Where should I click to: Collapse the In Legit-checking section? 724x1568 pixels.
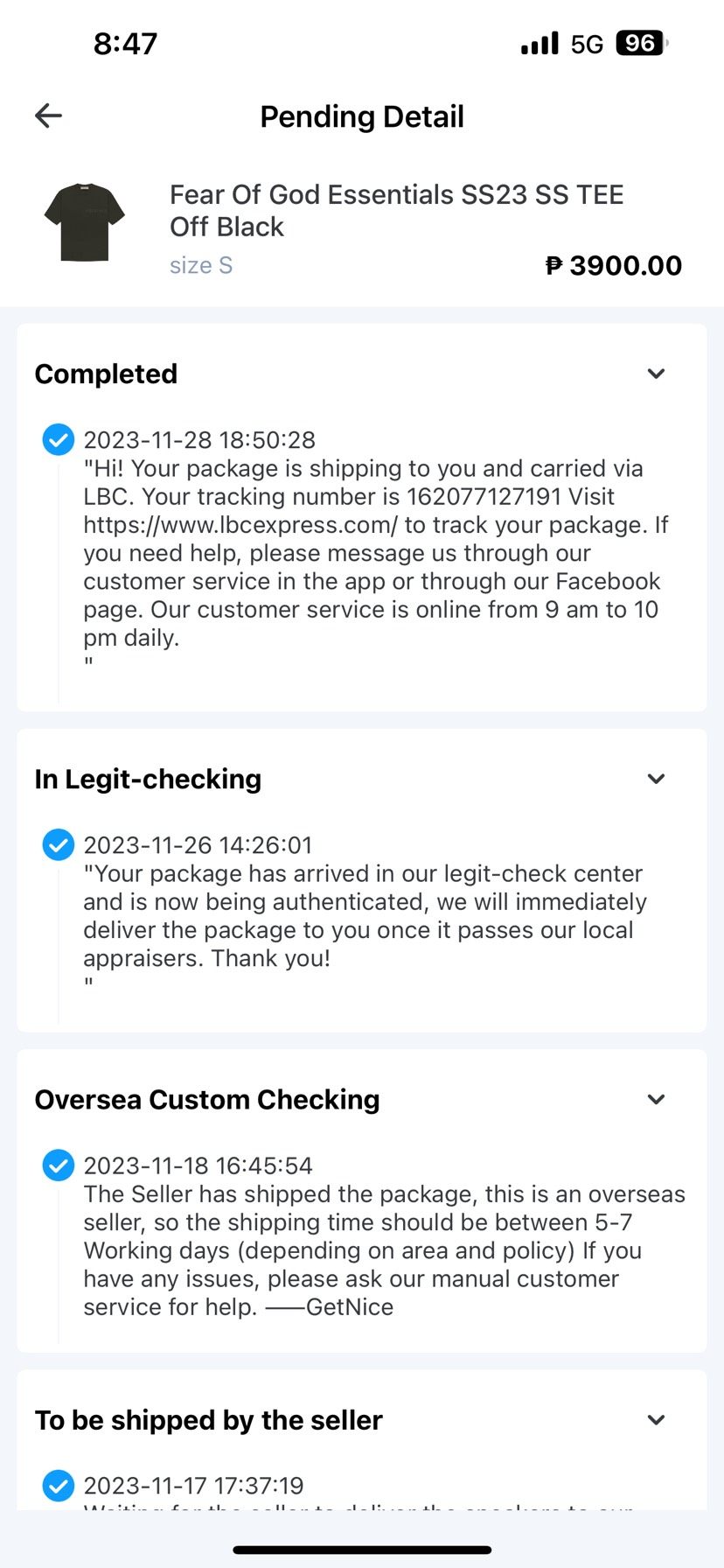tap(656, 779)
